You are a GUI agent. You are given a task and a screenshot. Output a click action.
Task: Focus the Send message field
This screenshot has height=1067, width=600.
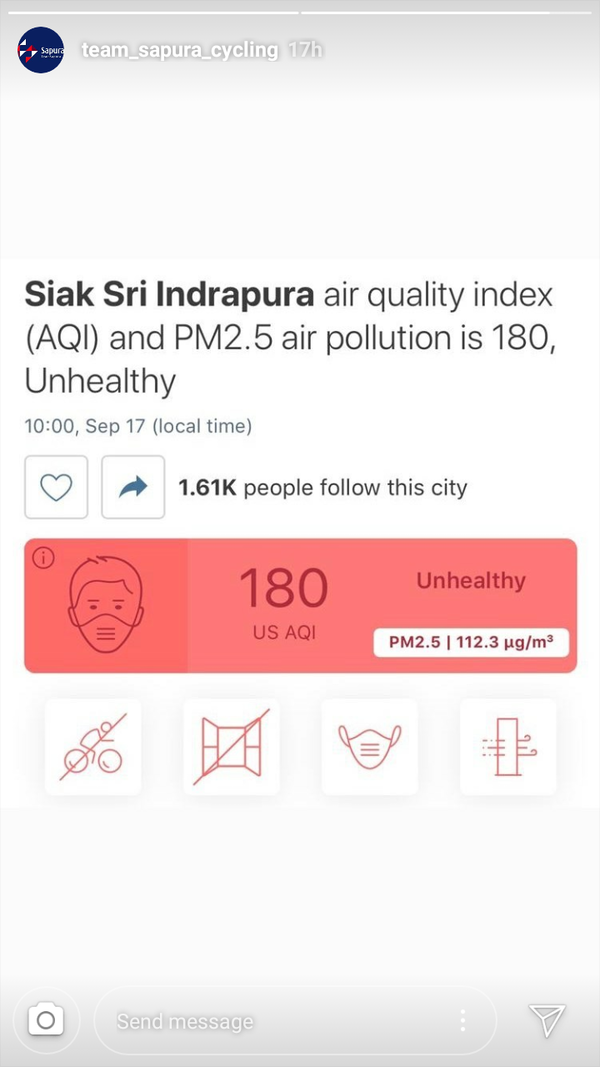click(270, 1021)
